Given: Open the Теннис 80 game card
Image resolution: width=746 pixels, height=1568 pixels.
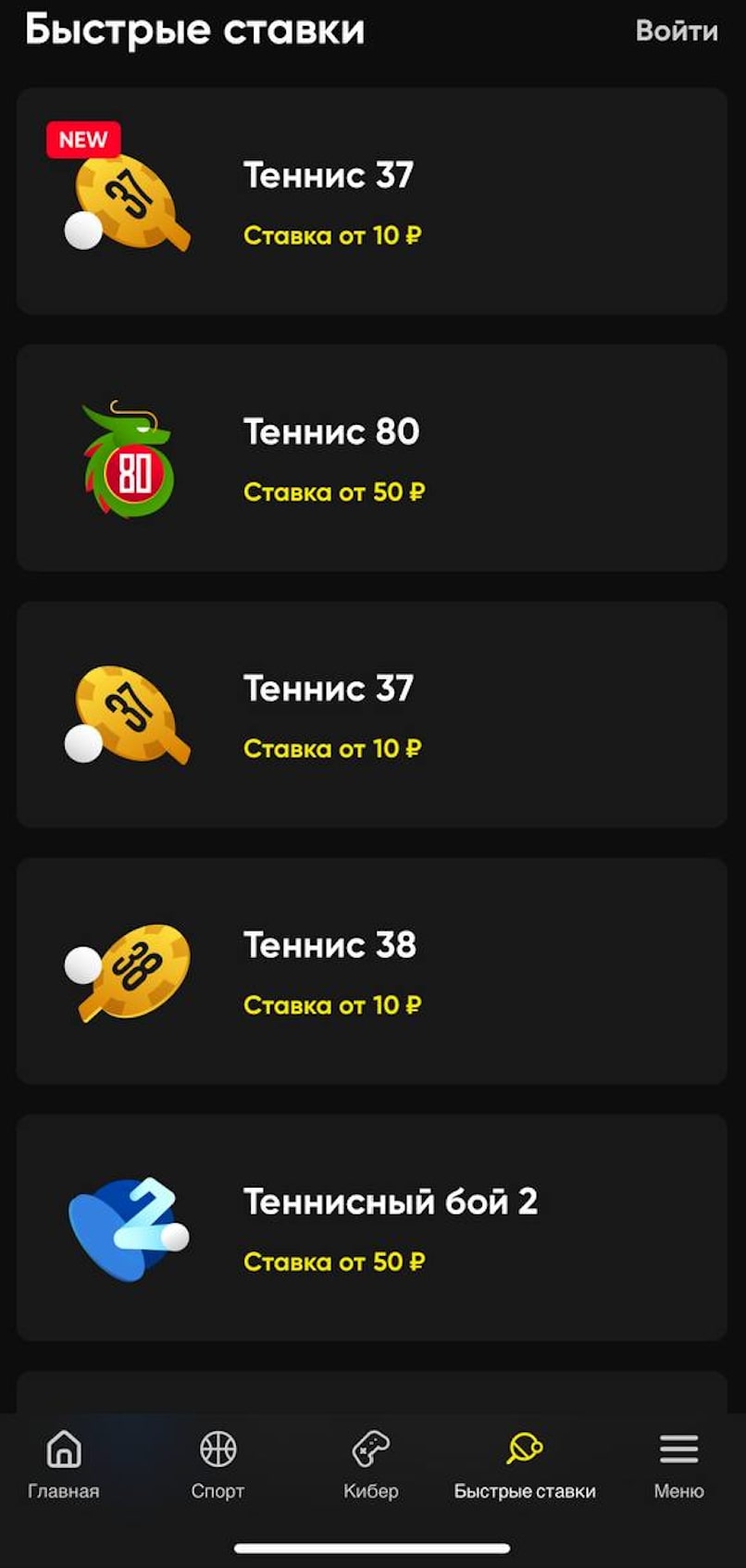Looking at the screenshot, I should (373, 457).
